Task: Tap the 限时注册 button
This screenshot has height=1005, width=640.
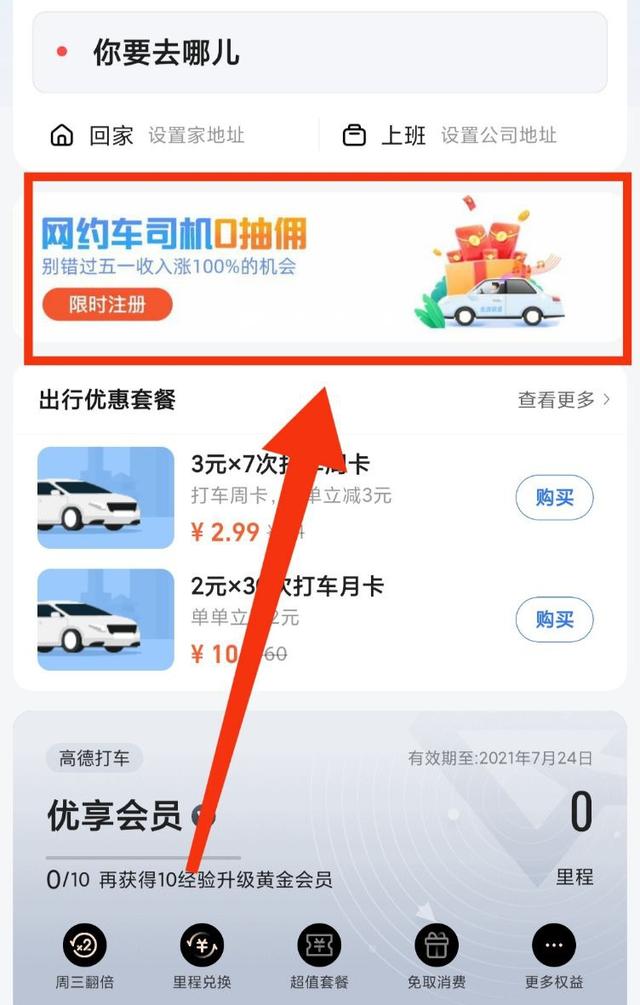Action: point(107,305)
